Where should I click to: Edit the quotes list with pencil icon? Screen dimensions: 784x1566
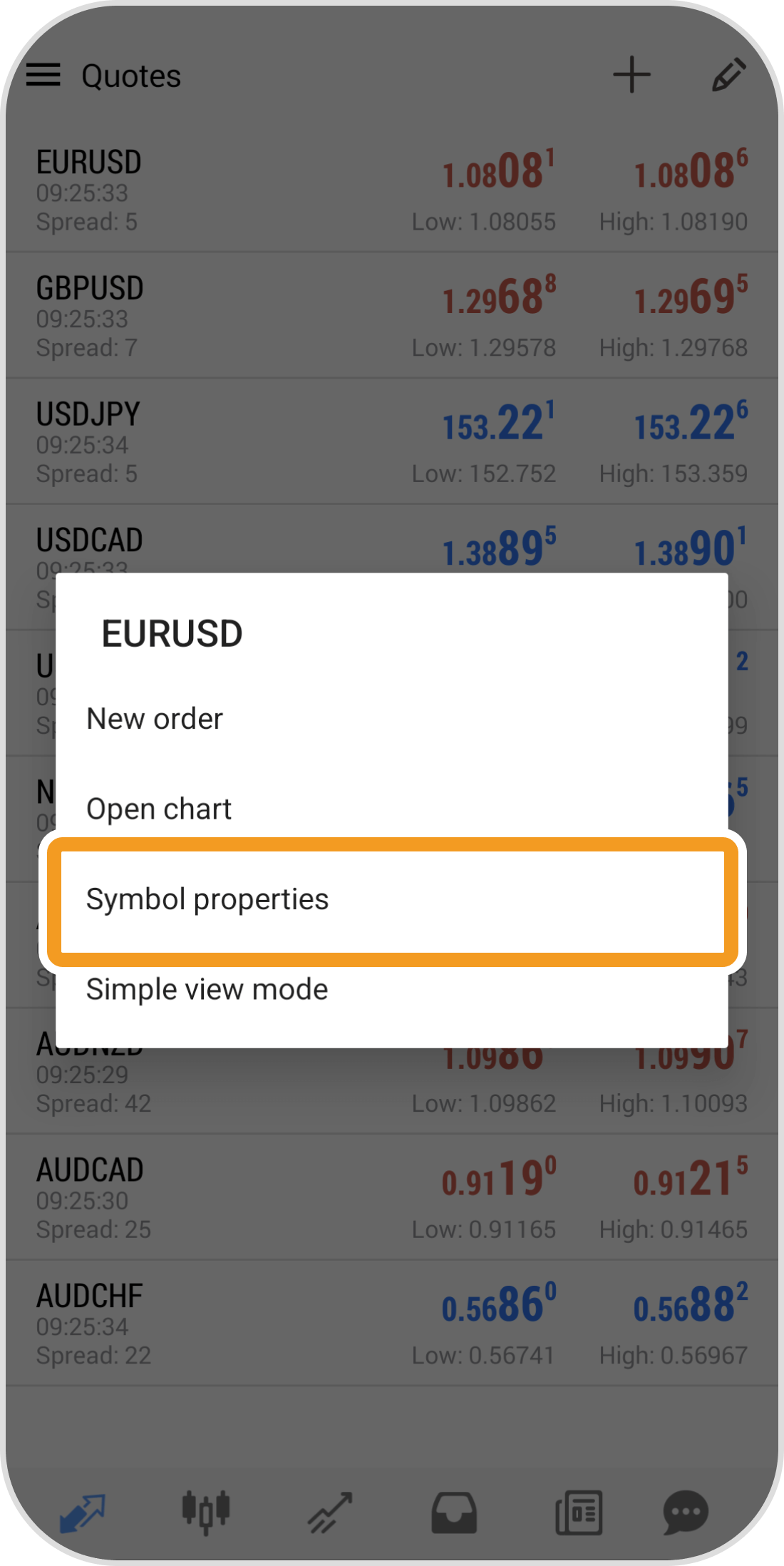click(x=728, y=75)
